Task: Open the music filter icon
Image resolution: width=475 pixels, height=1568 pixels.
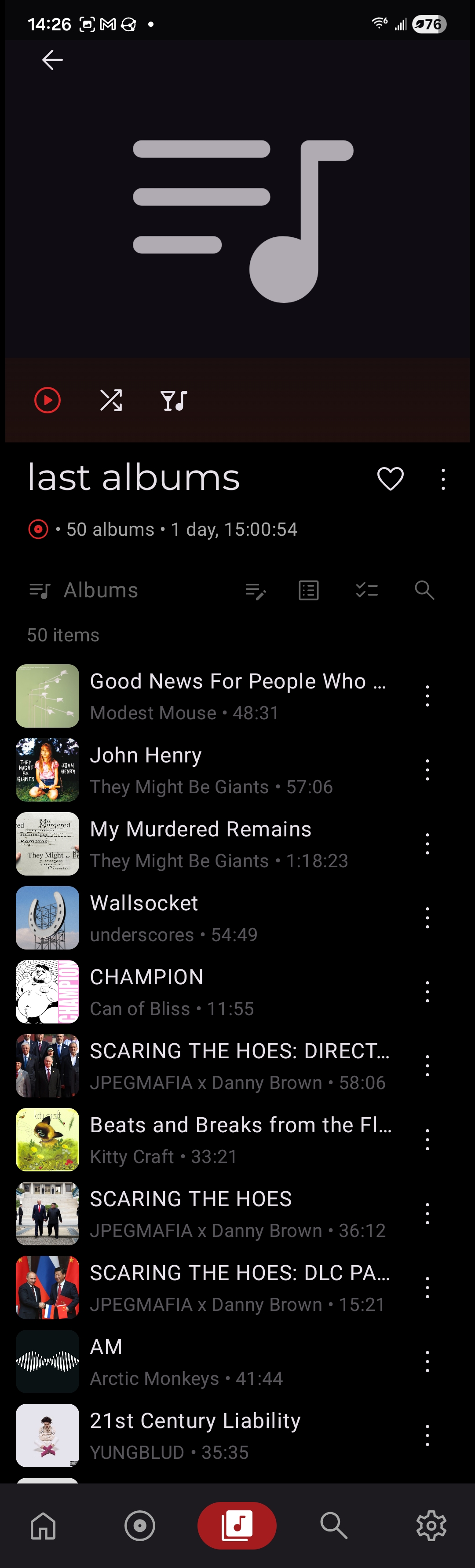Action: 174,401
